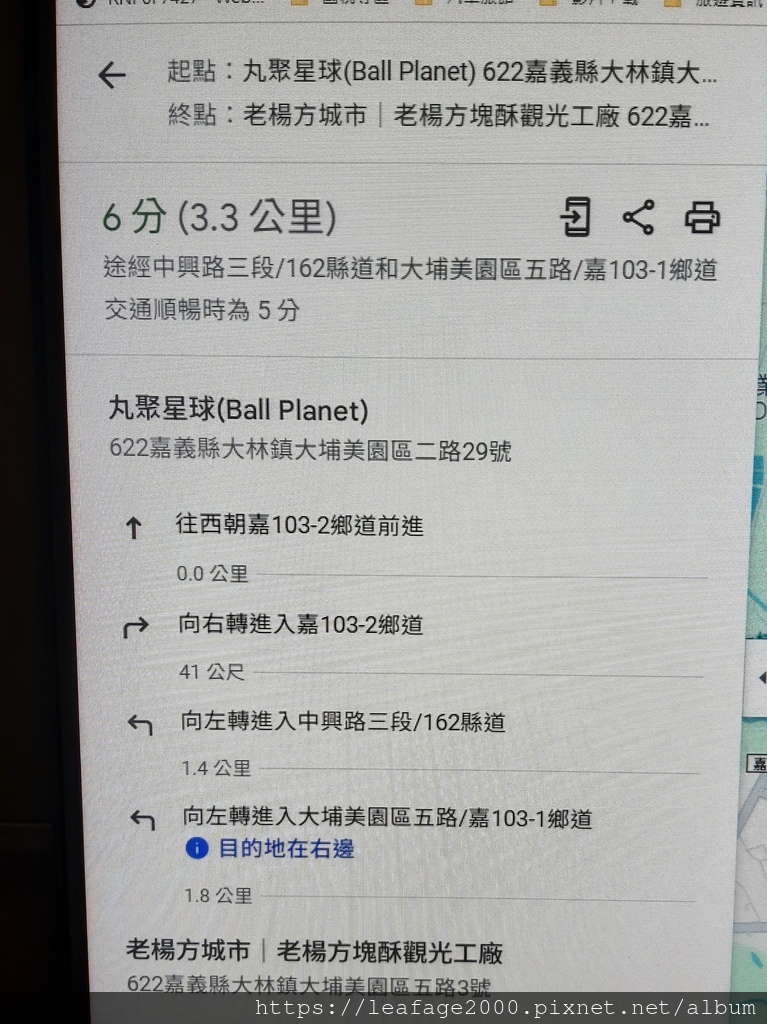
Task: Select step 向左轉進入大埔美園區五路/嘉103-1鄉道
Action: 386,818
